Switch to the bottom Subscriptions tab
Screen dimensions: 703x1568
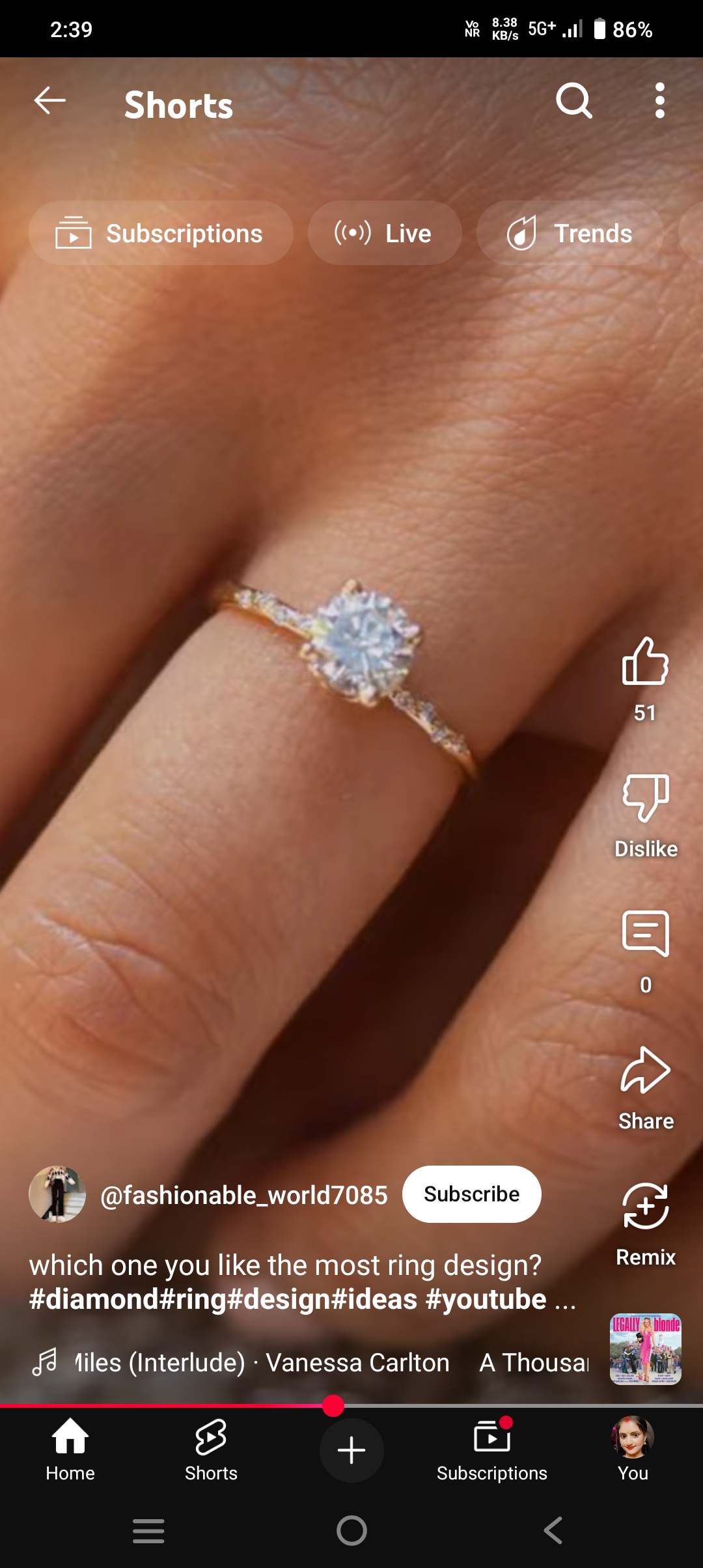tap(492, 1449)
